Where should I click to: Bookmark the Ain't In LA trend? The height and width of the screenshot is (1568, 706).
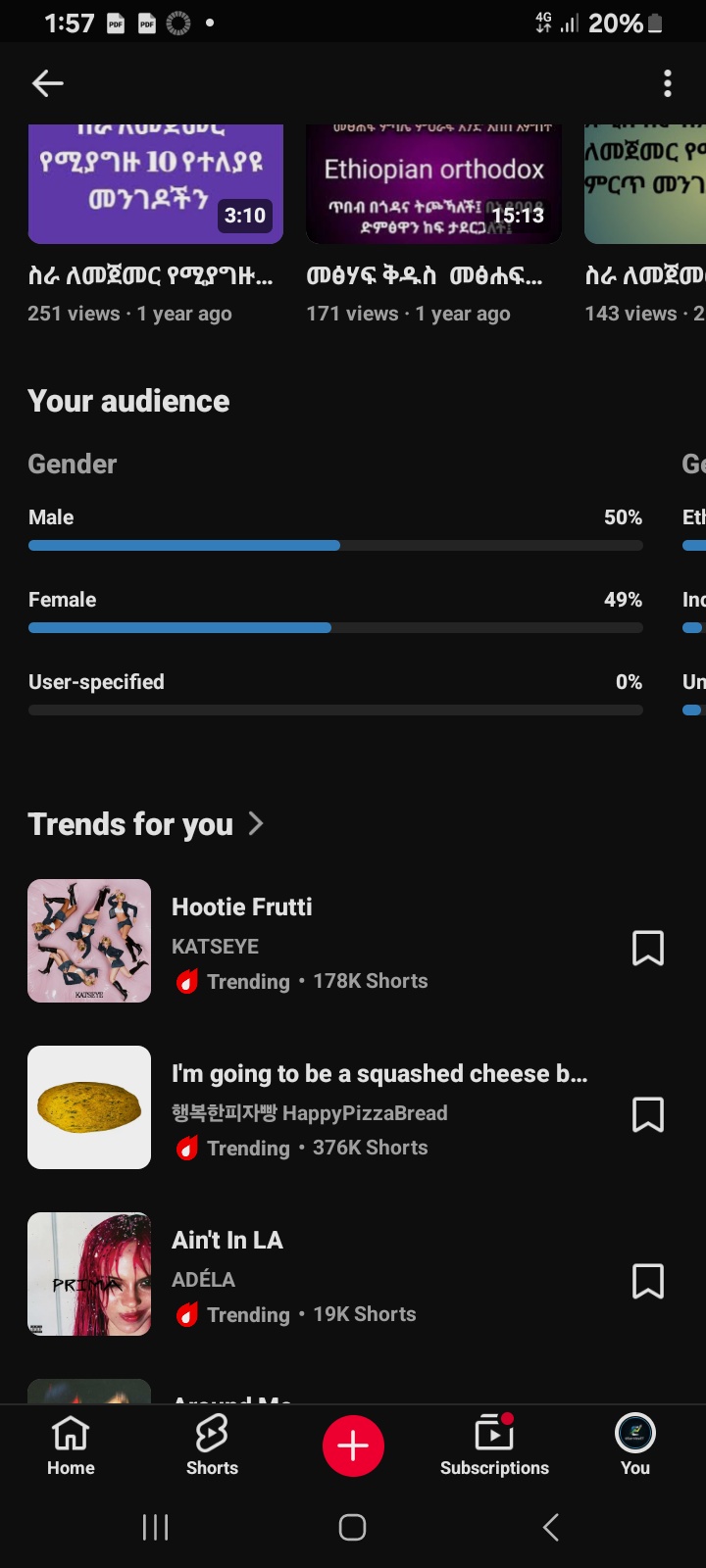(x=648, y=1281)
